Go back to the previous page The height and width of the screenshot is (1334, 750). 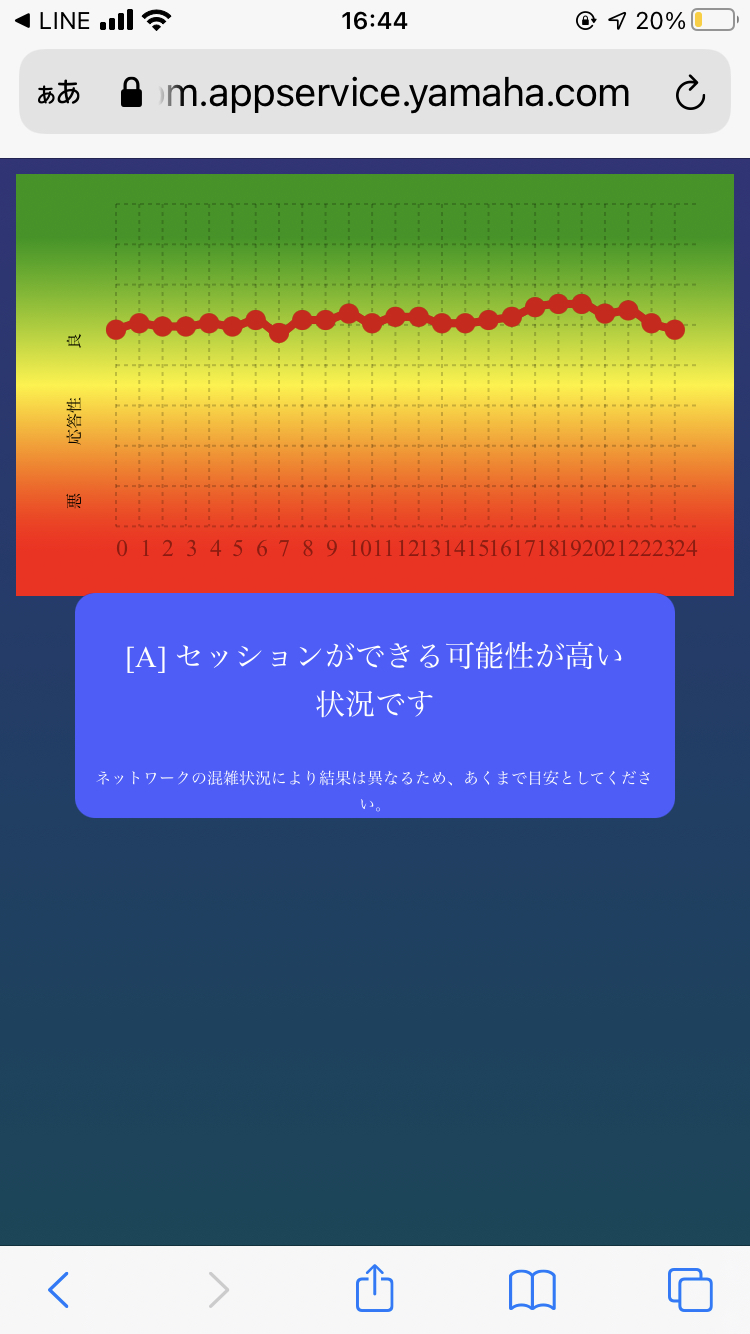(58, 1290)
